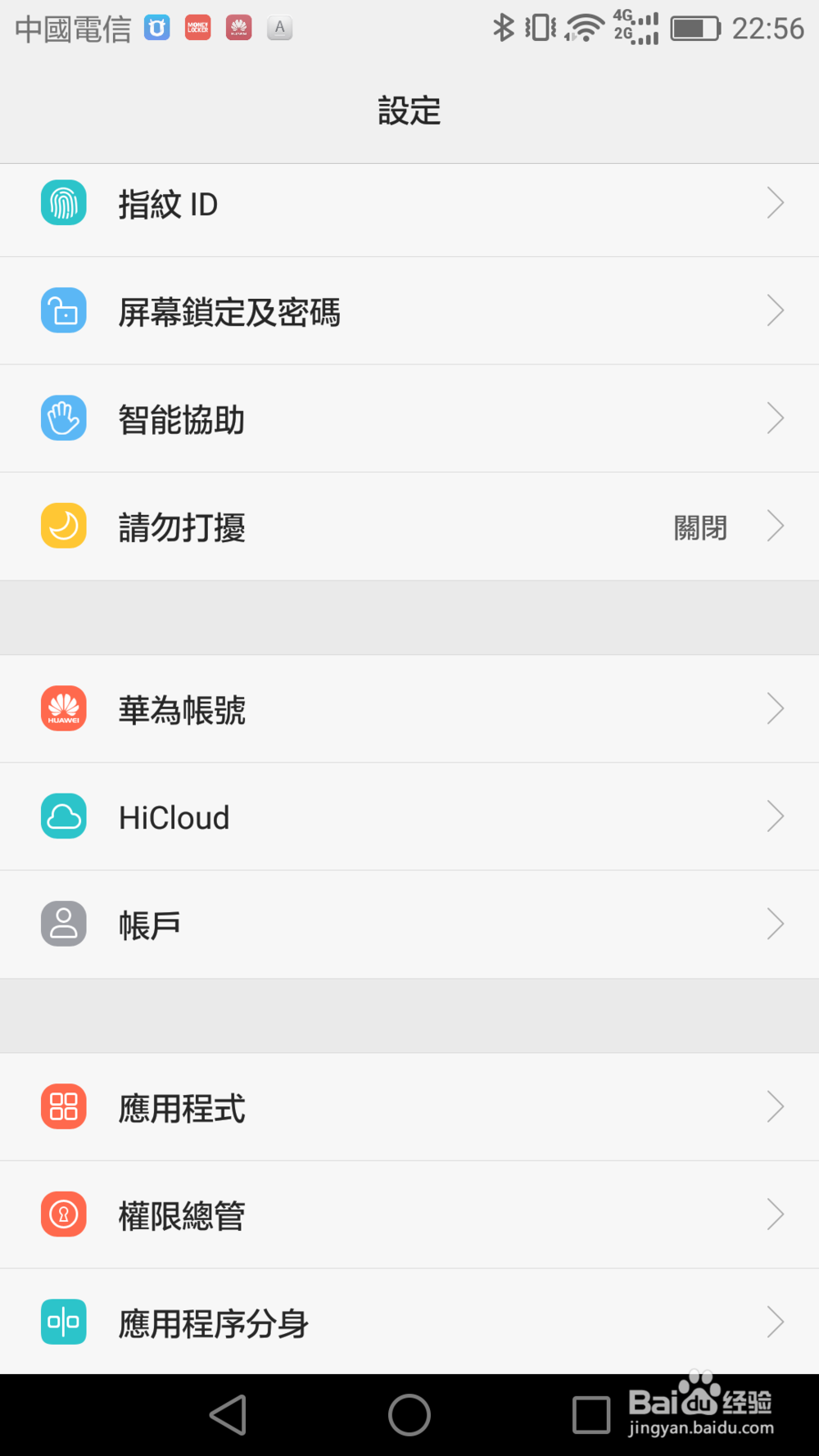Tap the 屏幕鎖定及密碼 lock icon
819x1456 pixels.
(63, 310)
